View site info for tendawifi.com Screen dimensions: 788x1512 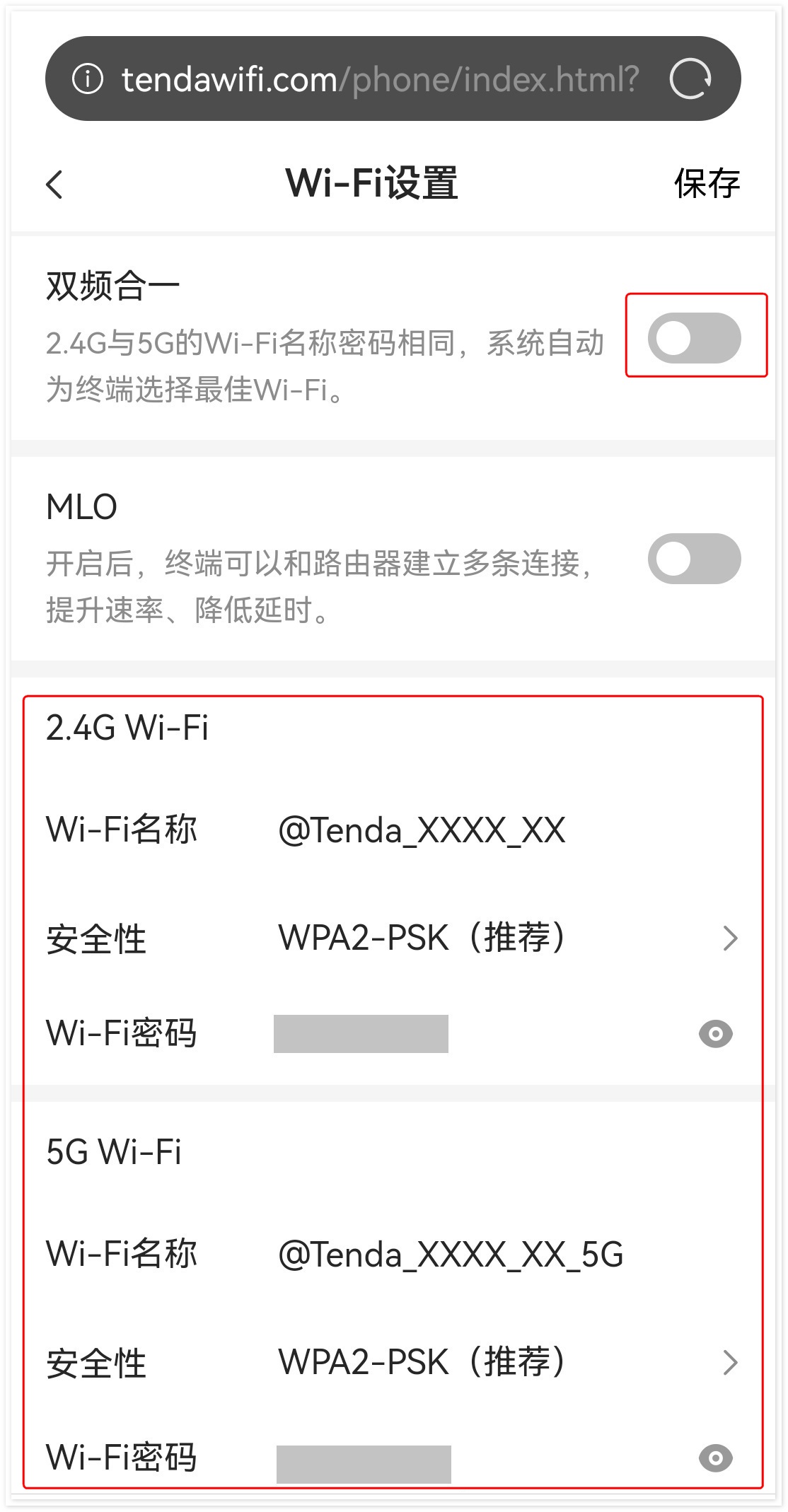(x=88, y=78)
